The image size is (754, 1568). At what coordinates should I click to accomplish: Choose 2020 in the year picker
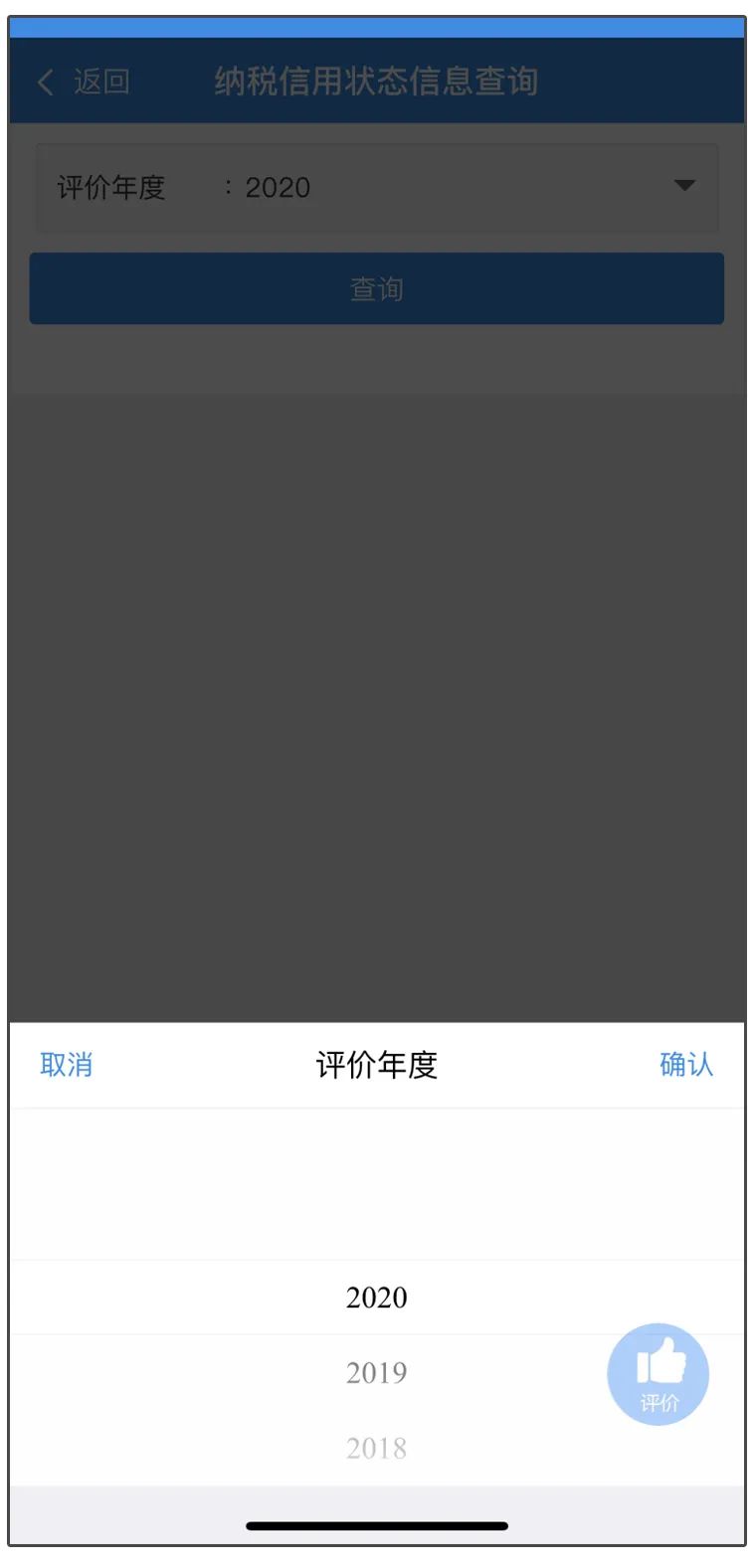377,1297
